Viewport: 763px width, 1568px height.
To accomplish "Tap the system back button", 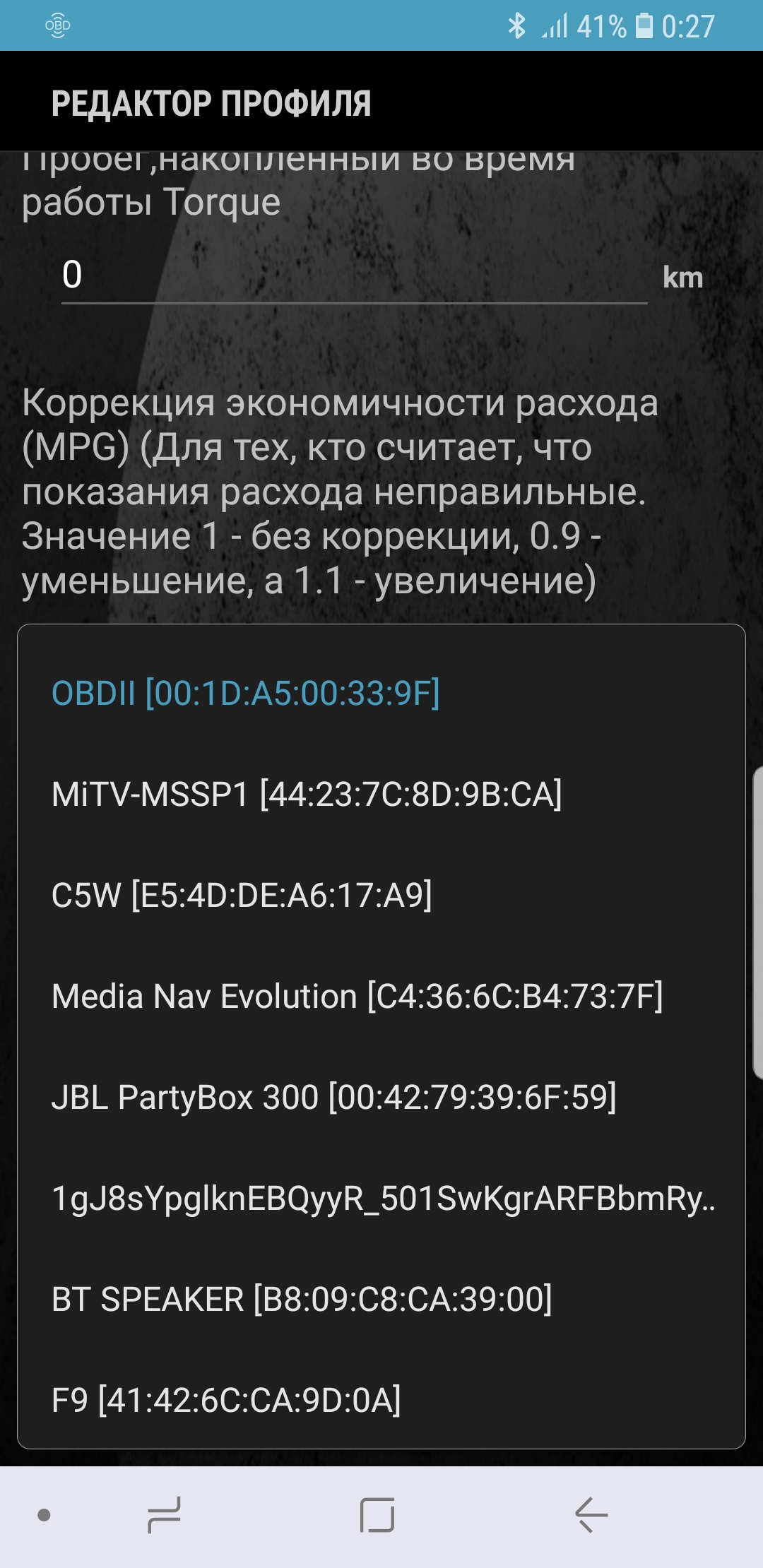I will (x=591, y=1515).
